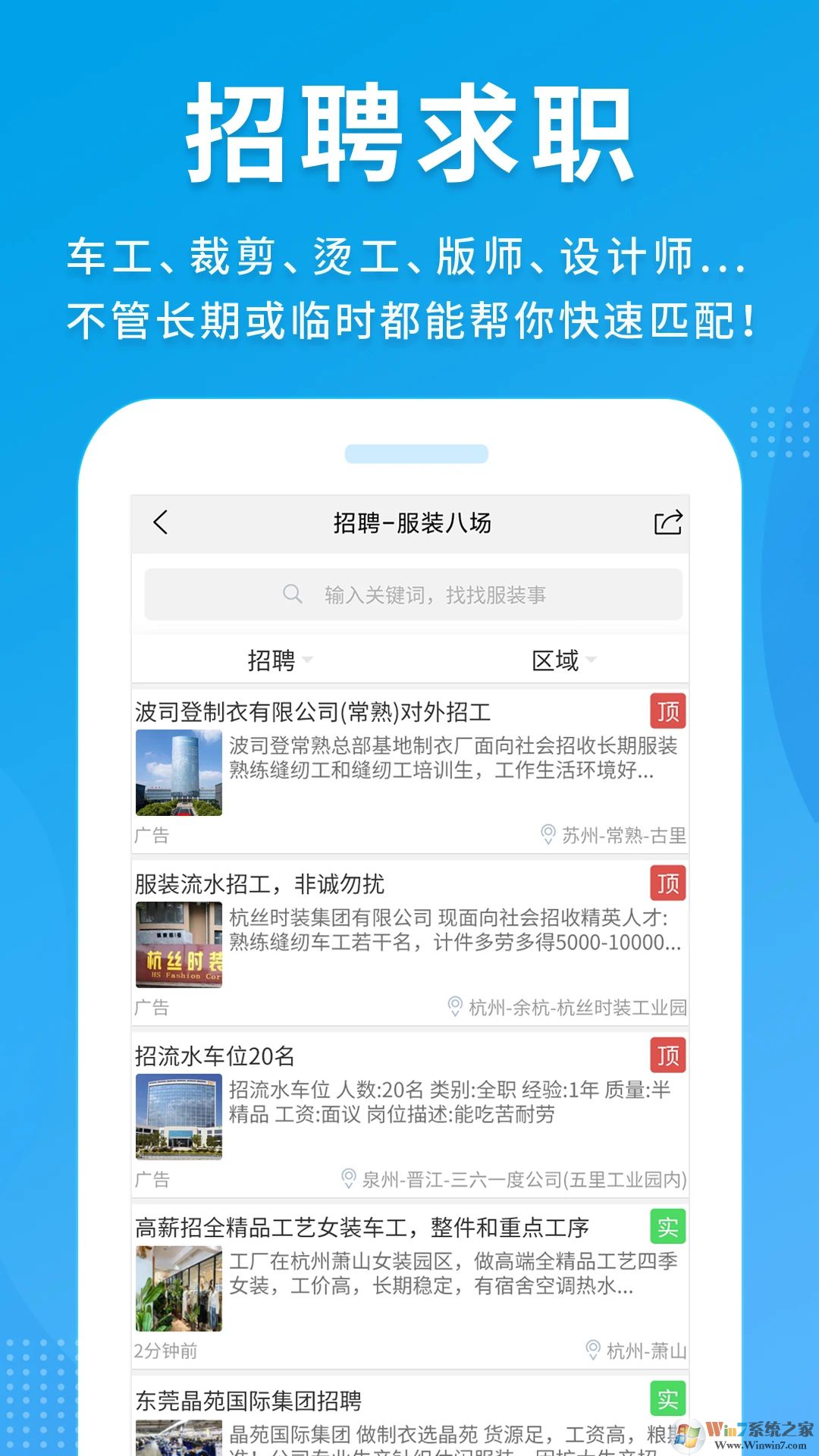The image size is (819, 1456).
Task: Tap the red 顶 badge on 波司登 listing
Action: click(x=668, y=711)
